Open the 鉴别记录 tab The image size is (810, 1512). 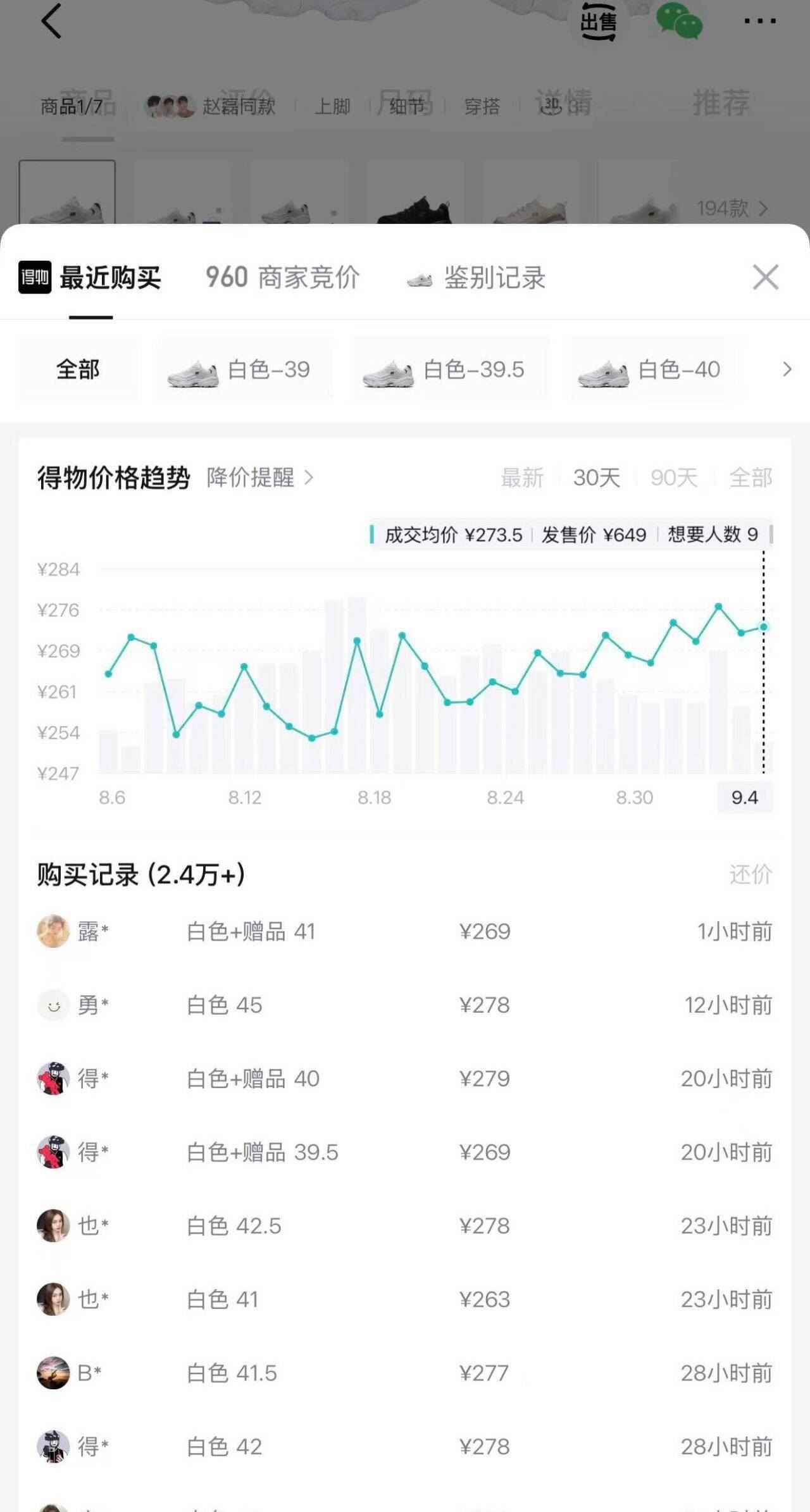(x=476, y=277)
